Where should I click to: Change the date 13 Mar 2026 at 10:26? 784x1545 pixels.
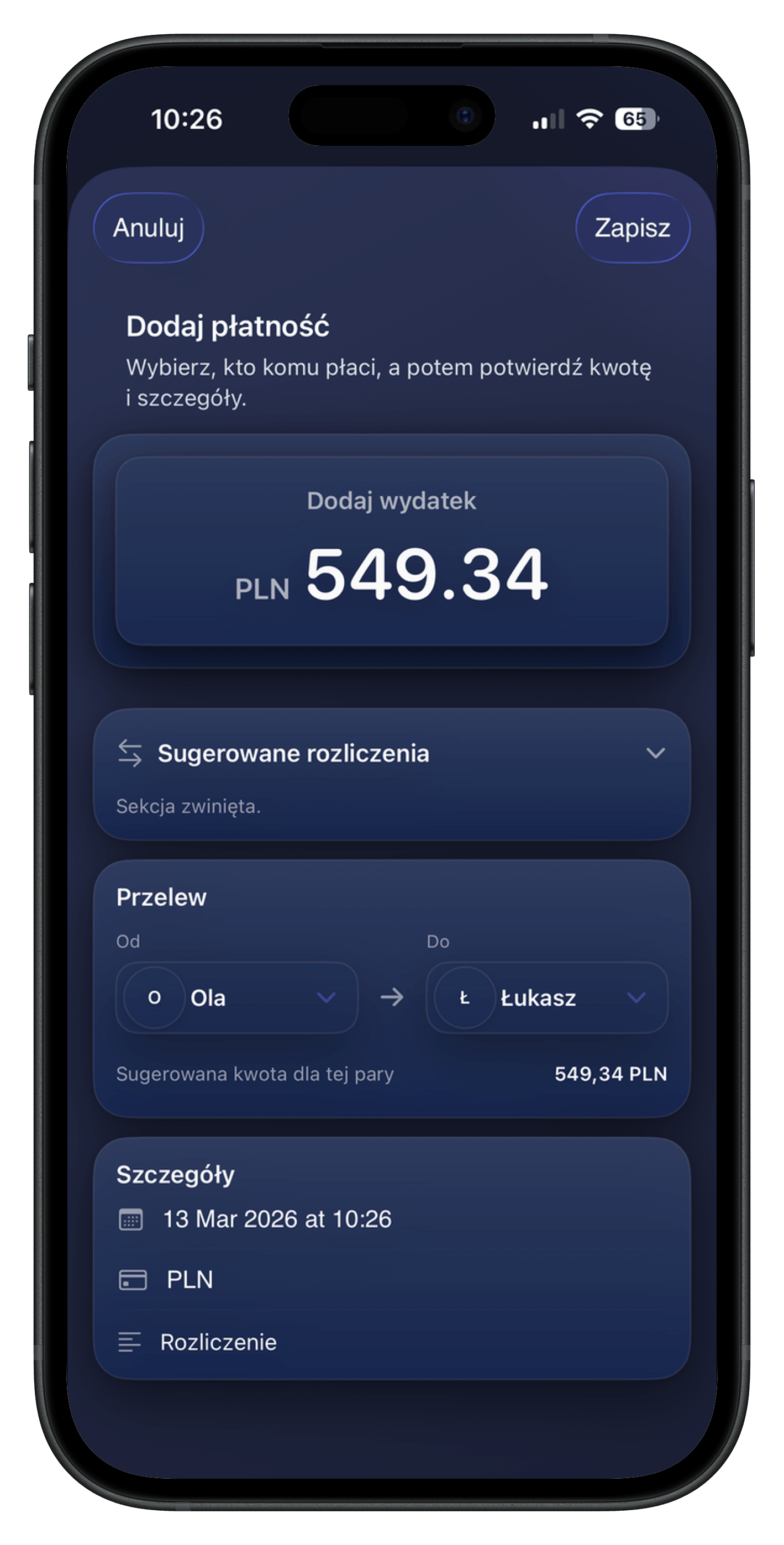[x=277, y=1220]
